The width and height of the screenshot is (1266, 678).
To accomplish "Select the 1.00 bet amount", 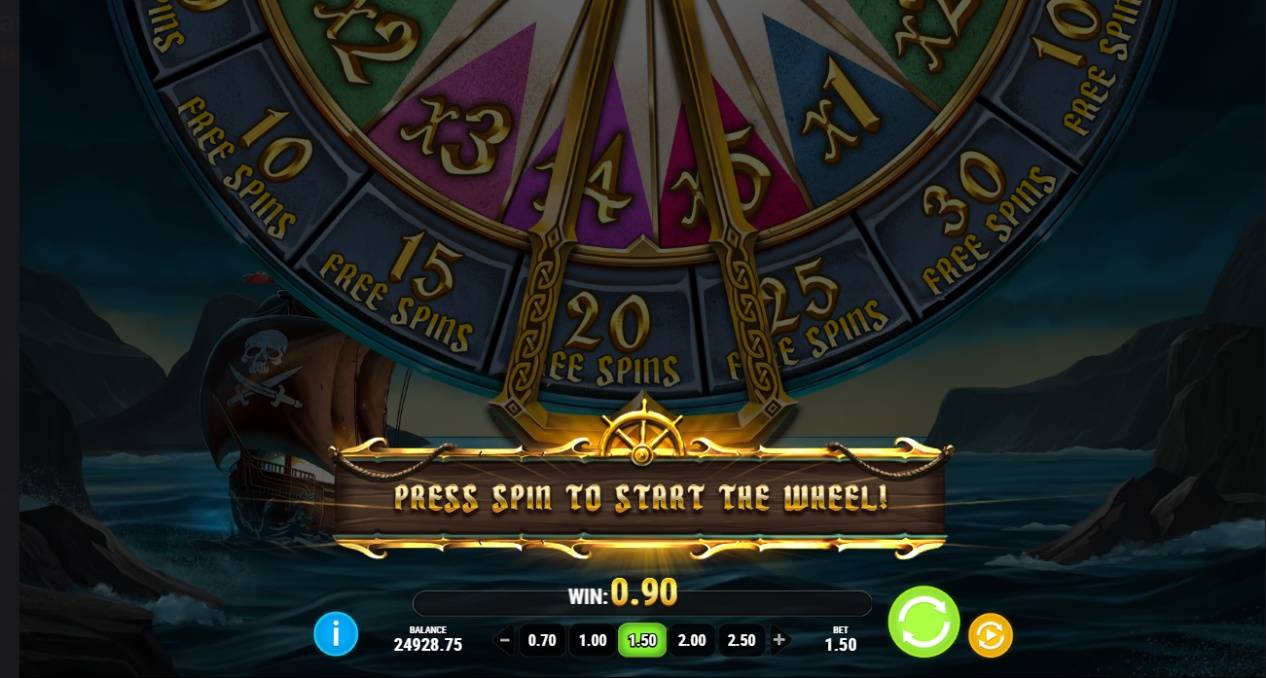I will [592, 640].
